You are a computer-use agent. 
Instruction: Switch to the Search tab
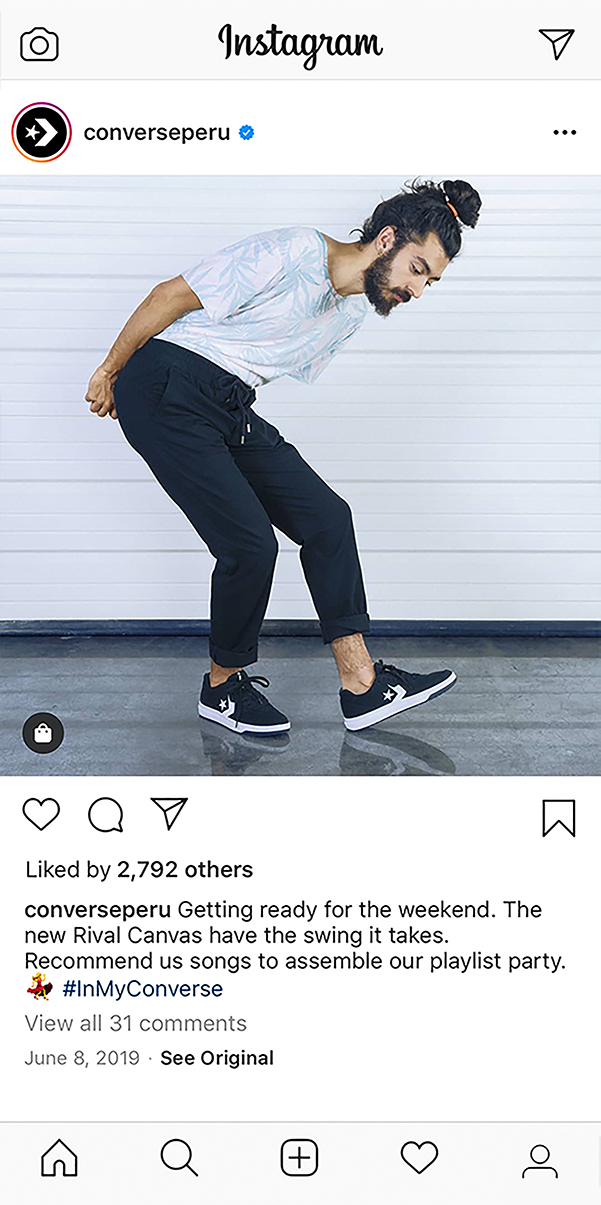tap(179, 1159)
